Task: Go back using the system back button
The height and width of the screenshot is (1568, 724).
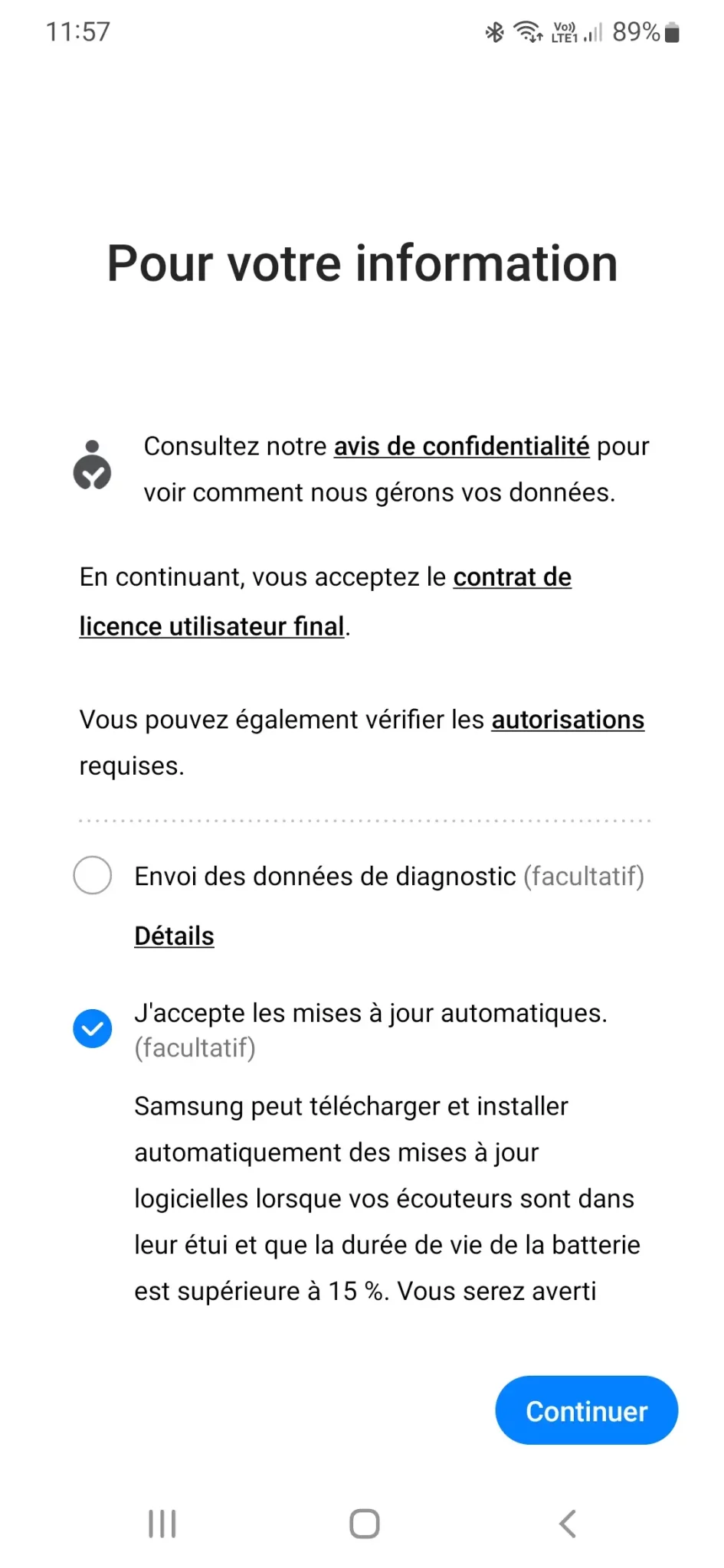Action: click(x=567, y=1524)
